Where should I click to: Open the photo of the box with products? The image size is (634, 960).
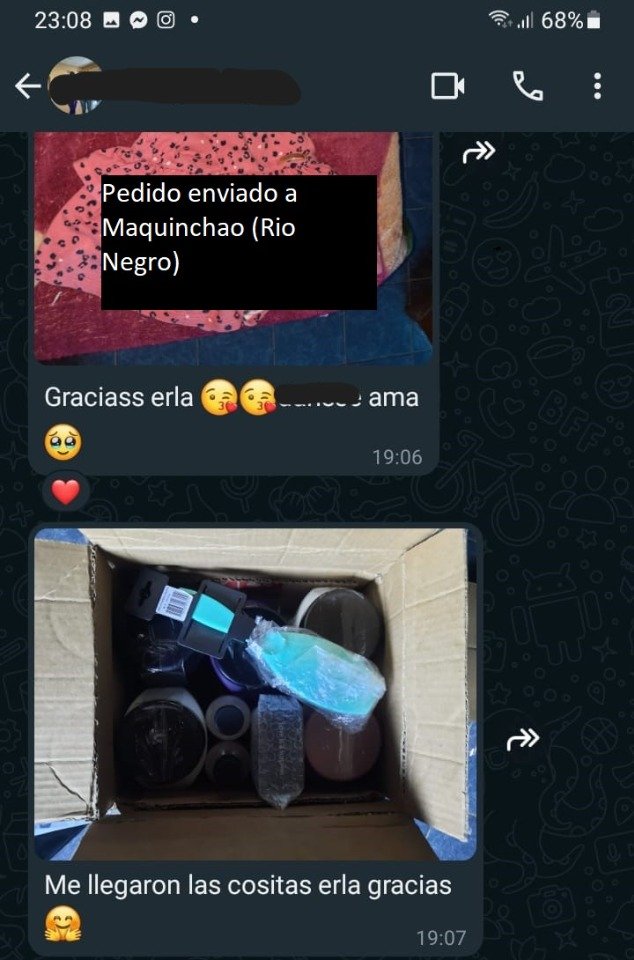(x=255, y=694)
